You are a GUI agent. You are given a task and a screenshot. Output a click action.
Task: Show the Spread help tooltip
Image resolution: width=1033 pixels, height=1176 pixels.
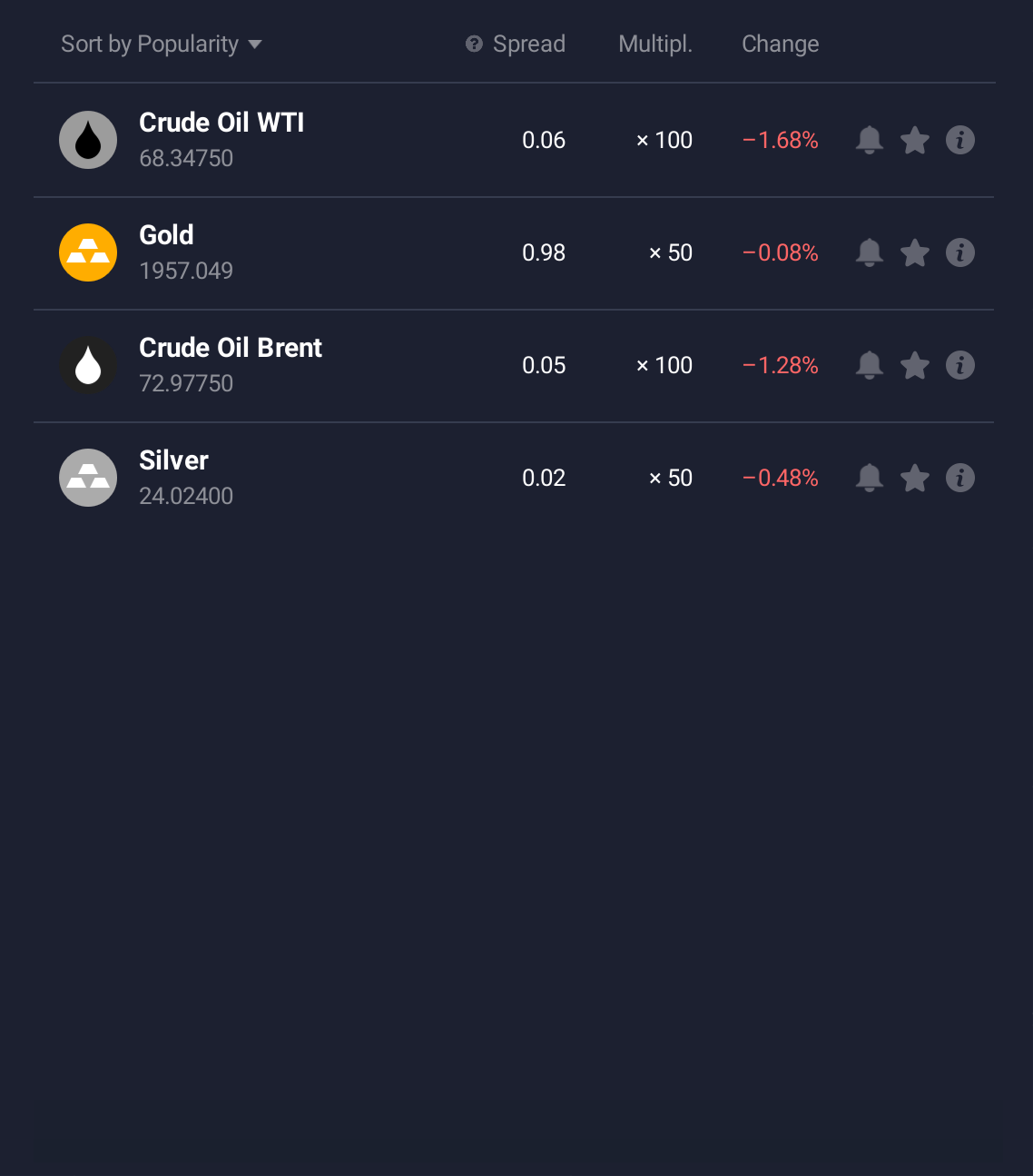(x=474, y=44)
